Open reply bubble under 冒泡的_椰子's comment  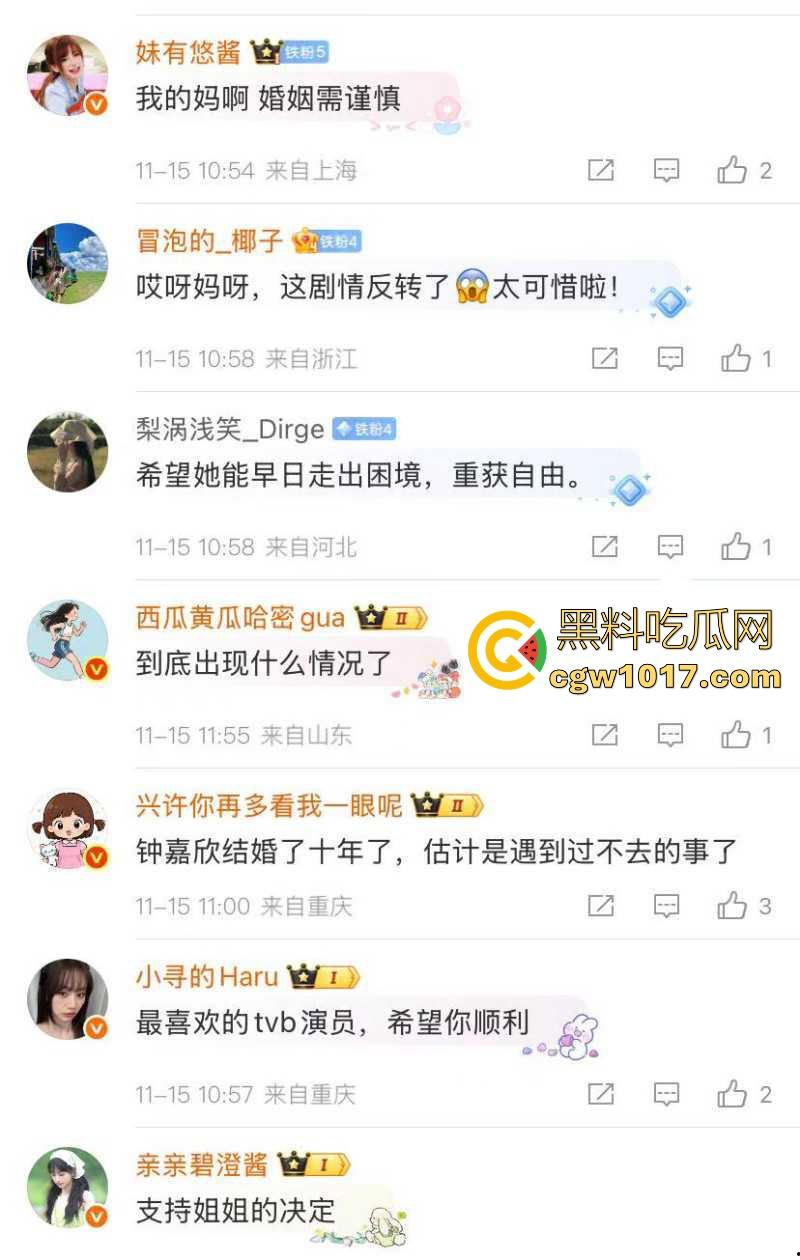tap(668, 359)
